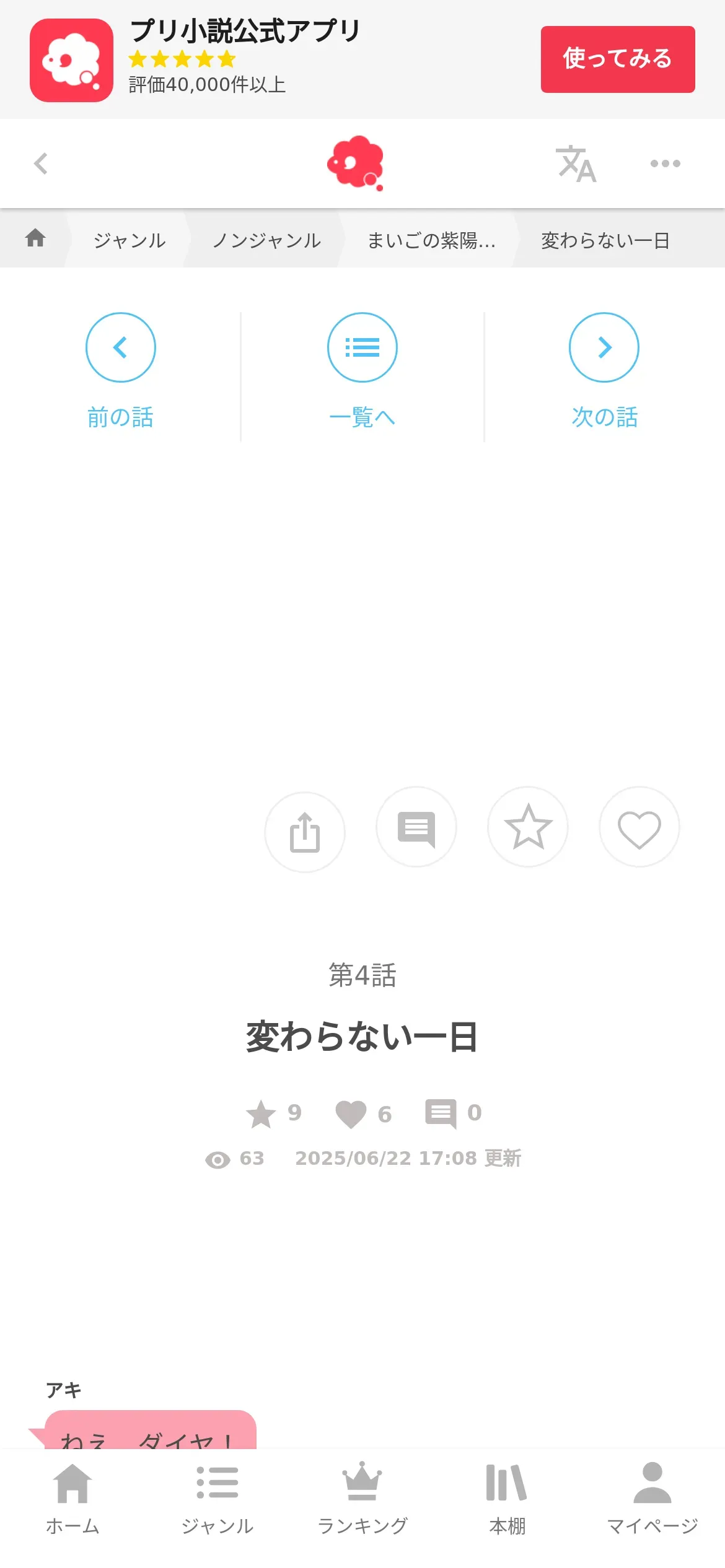Tap the home icon in breadcrumbs
725x1568 pixels.
pos(35,238)
